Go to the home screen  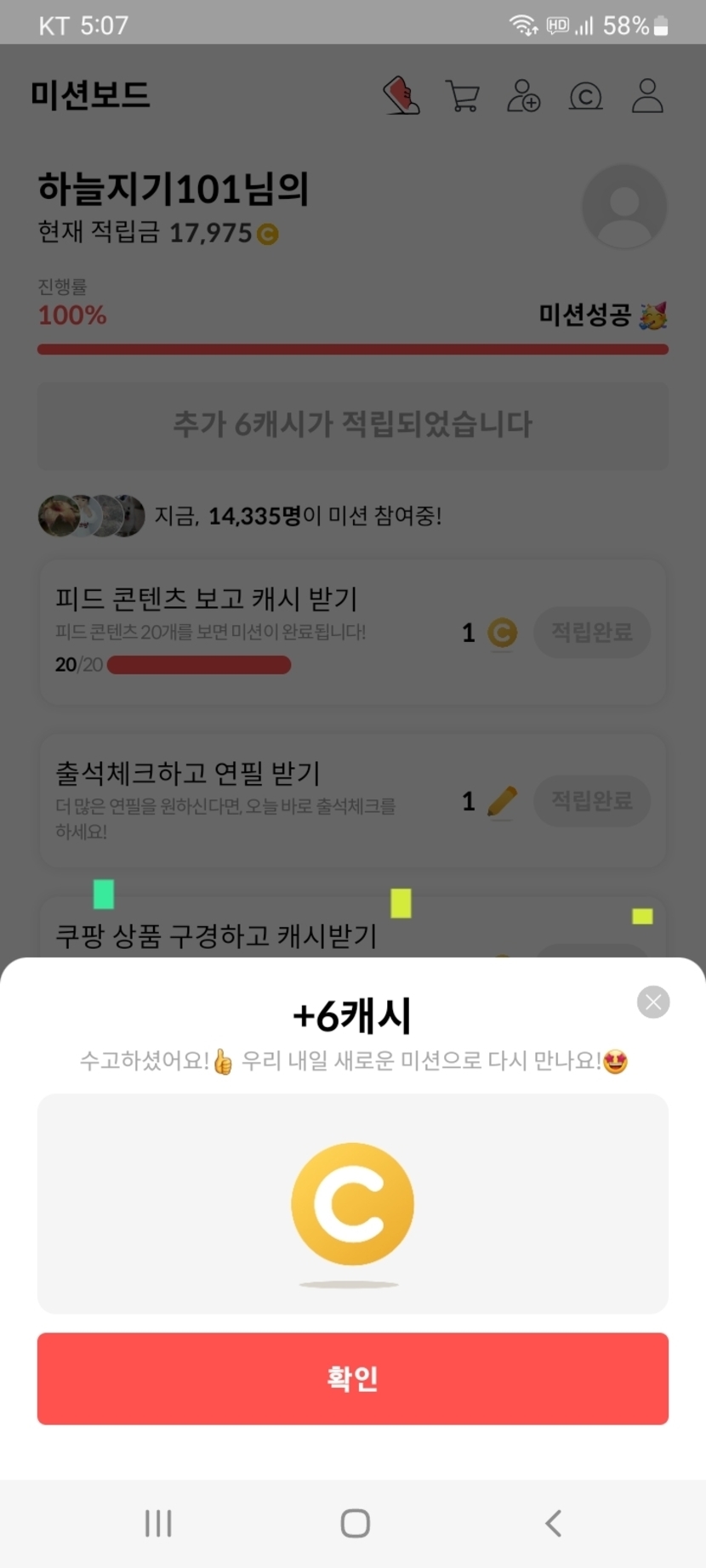(x=355, y=1523)
